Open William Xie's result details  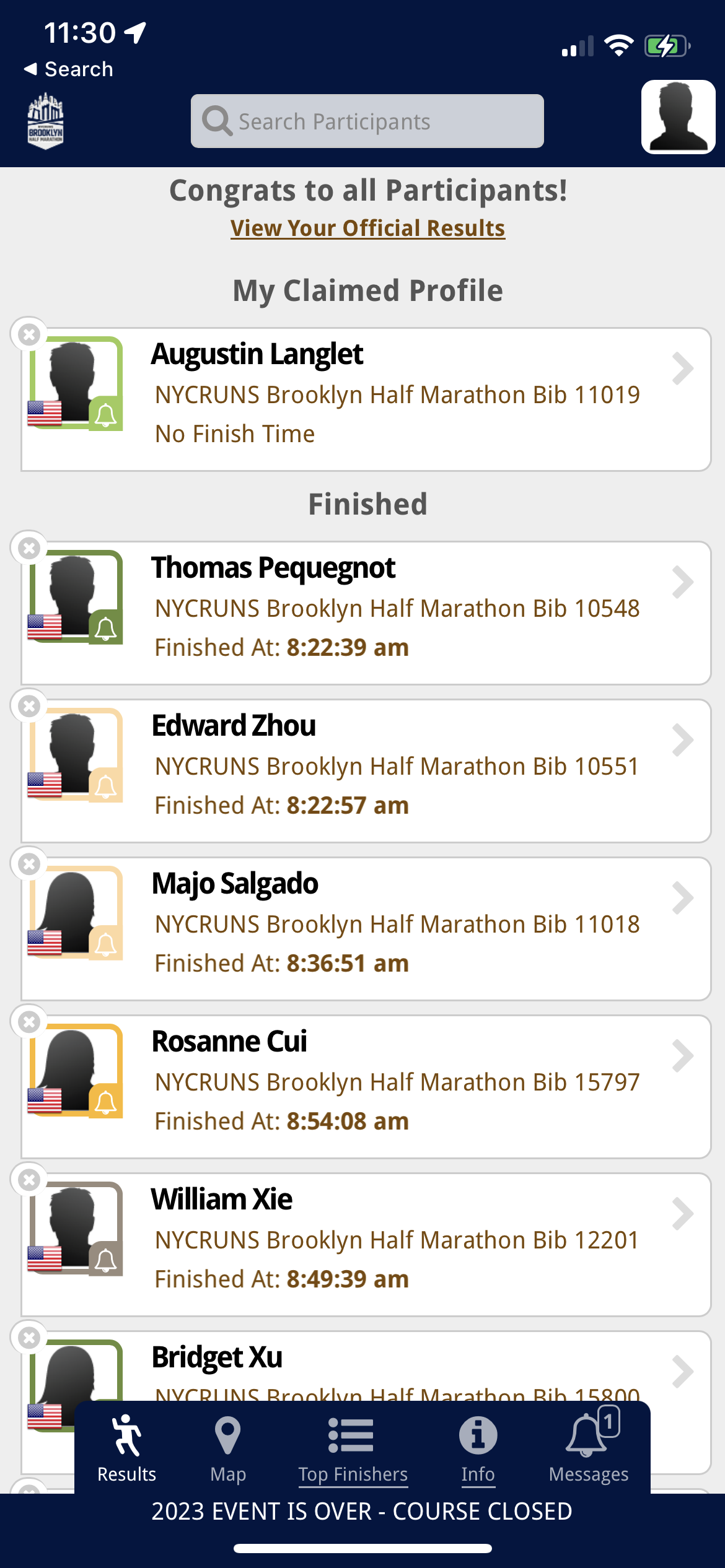(366, 1245)
